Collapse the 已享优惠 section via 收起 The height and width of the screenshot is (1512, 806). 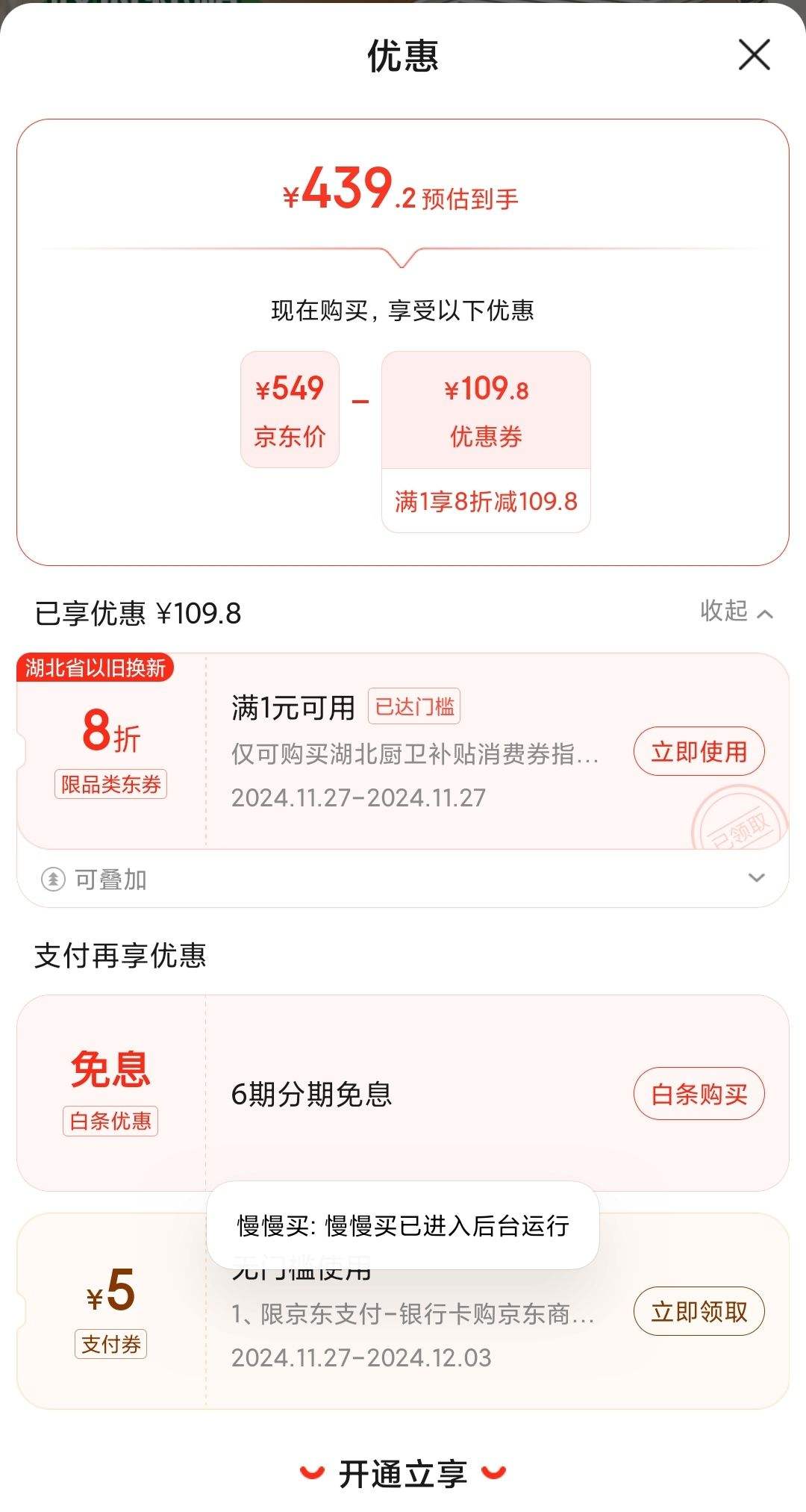tap(737, 612)
